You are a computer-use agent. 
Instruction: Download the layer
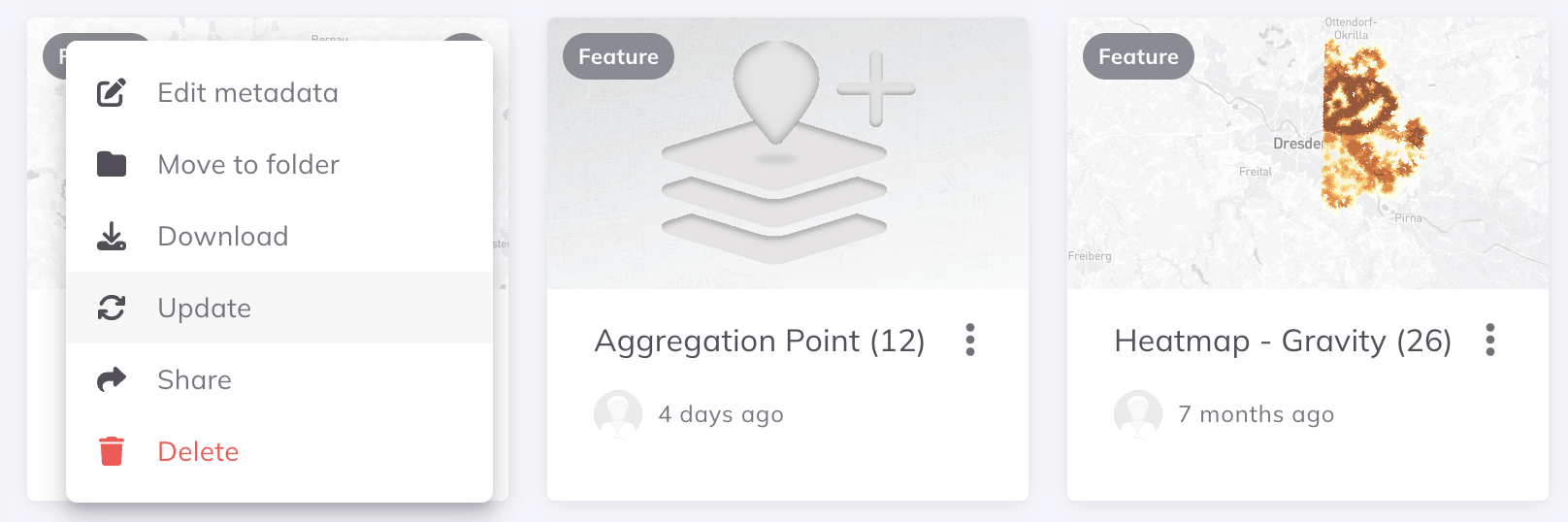222,237
